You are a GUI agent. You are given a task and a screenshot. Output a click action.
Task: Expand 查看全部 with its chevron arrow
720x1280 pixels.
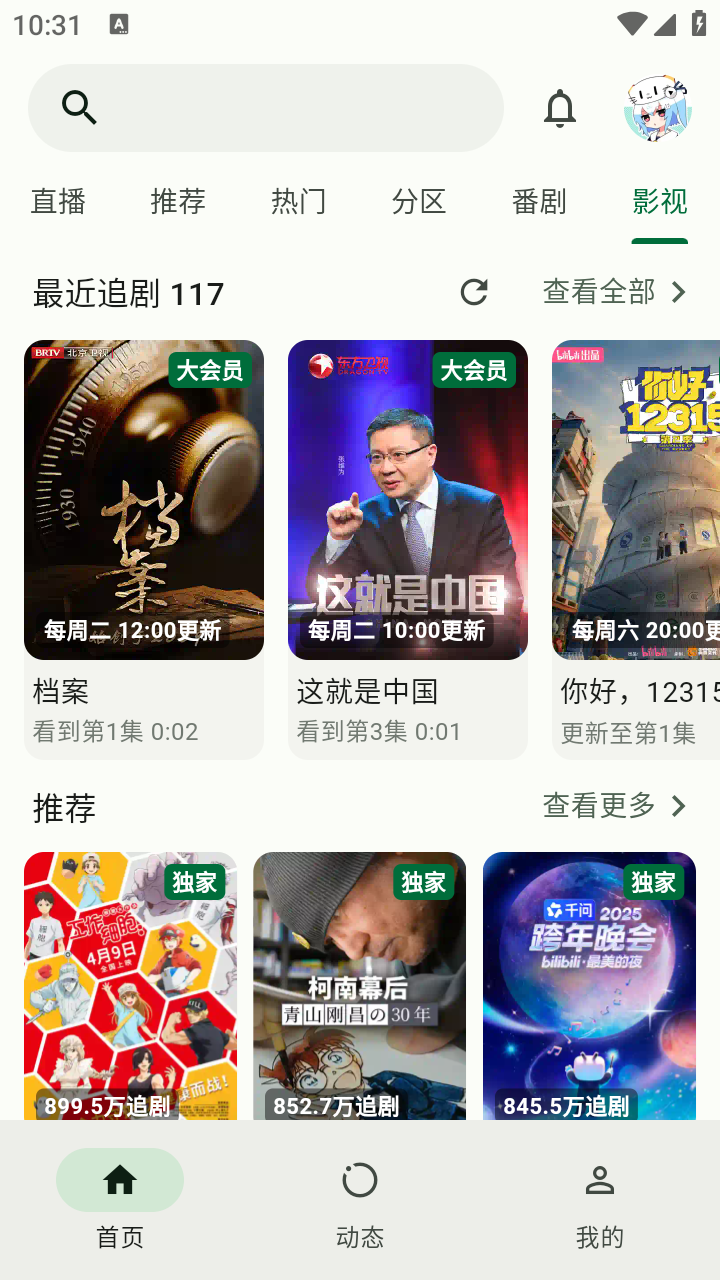click(x=679, y=292)
